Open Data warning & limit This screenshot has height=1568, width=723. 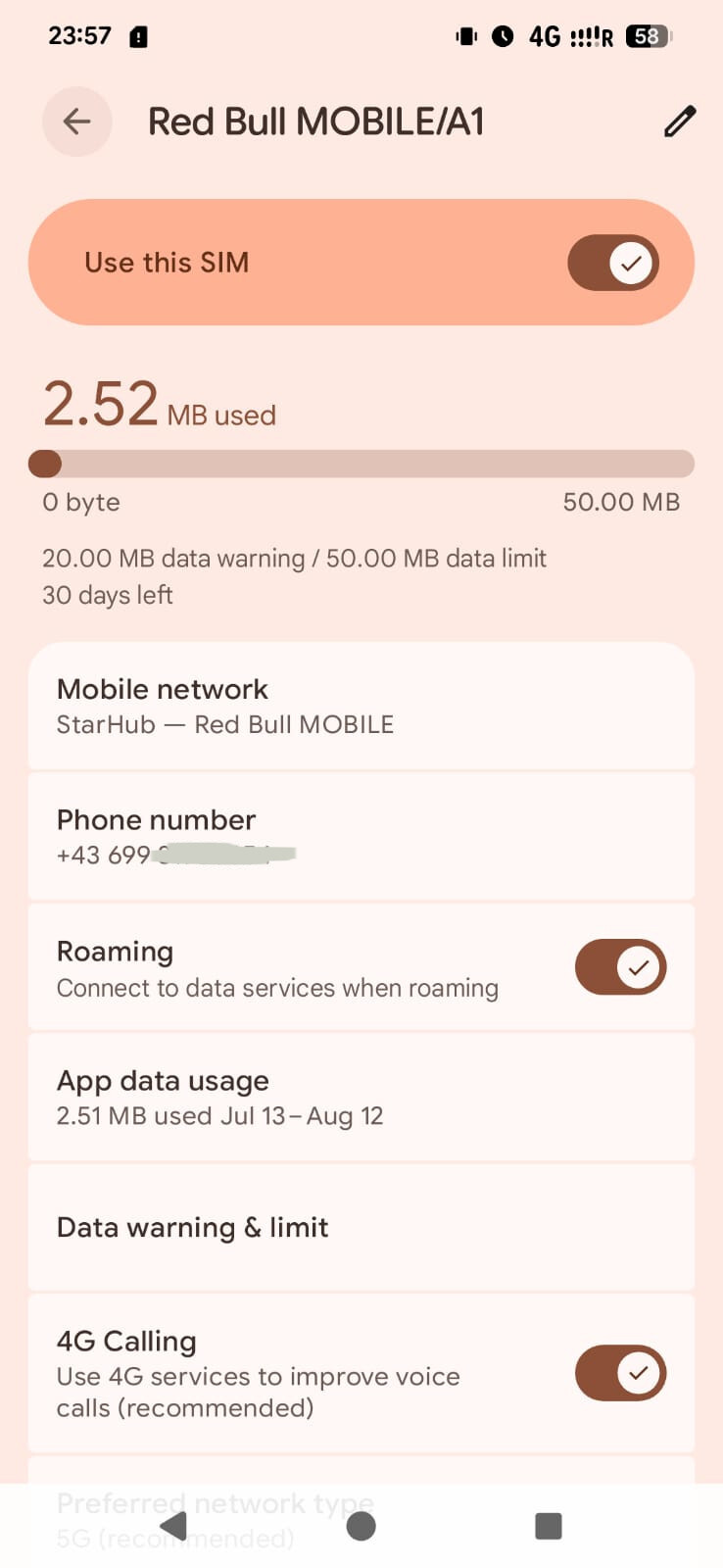(x=361, y=1227)
